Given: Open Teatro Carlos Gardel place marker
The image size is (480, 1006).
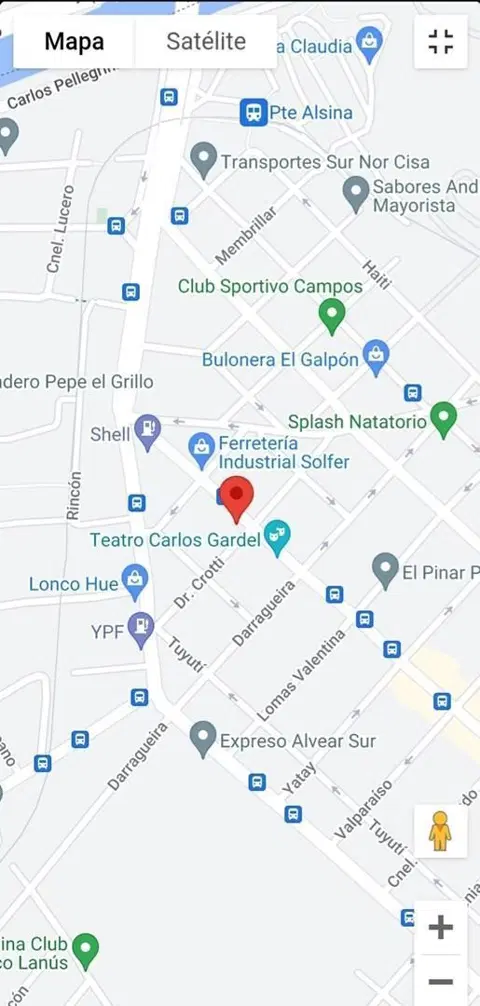Looking at the screenshot, I should [x=278, y=539].
